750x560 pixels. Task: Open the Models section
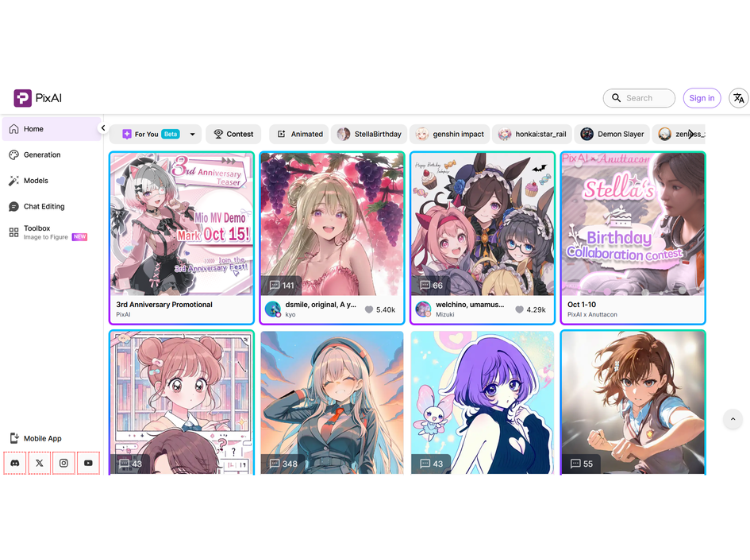pos(36,181)
